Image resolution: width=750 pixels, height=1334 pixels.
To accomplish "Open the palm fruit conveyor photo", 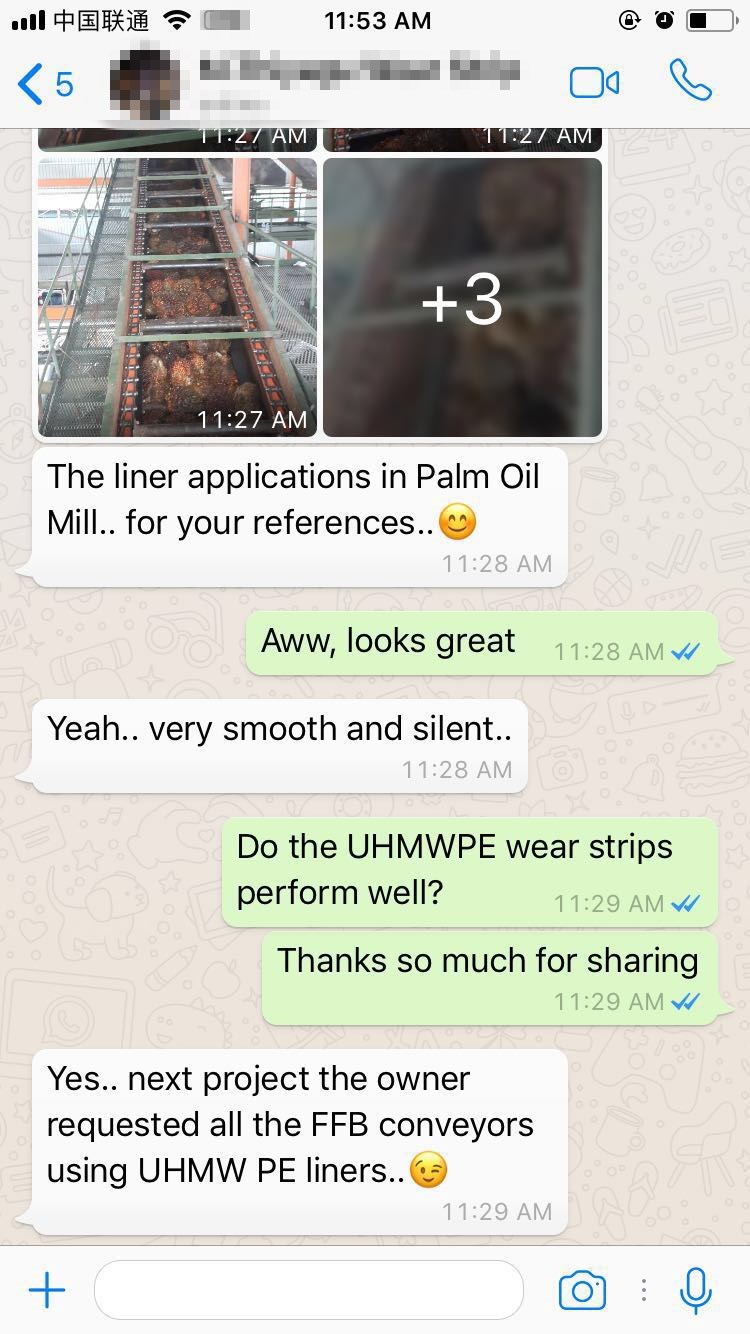I will [177, 296].
